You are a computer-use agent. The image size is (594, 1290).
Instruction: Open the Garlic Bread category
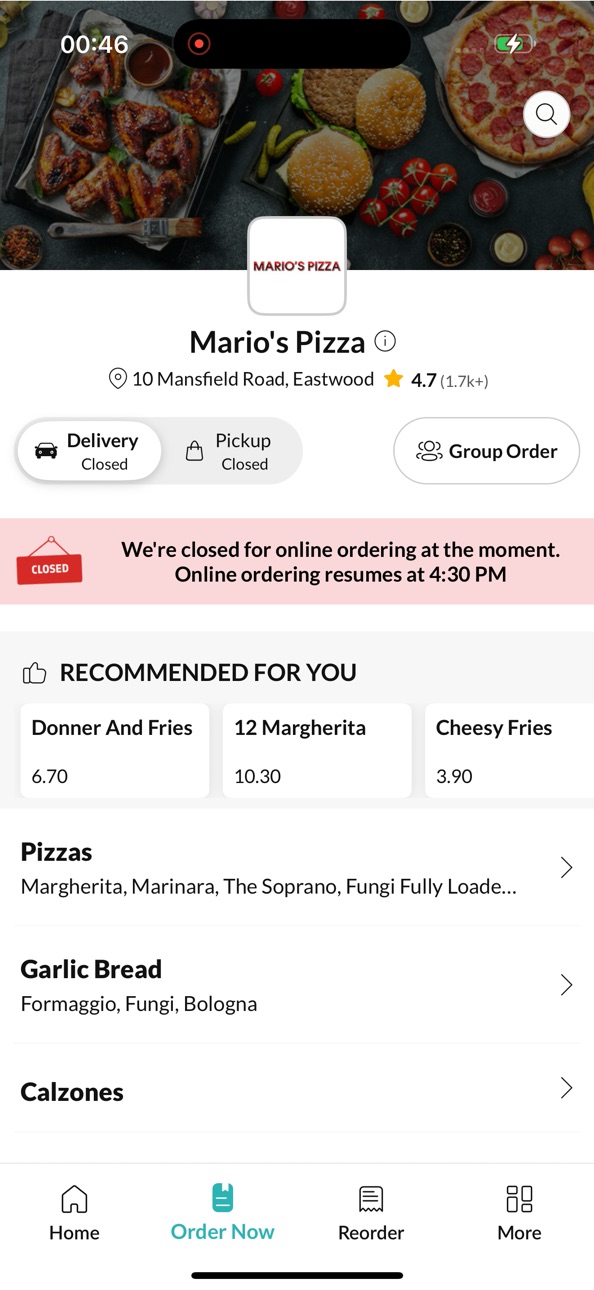297,985
